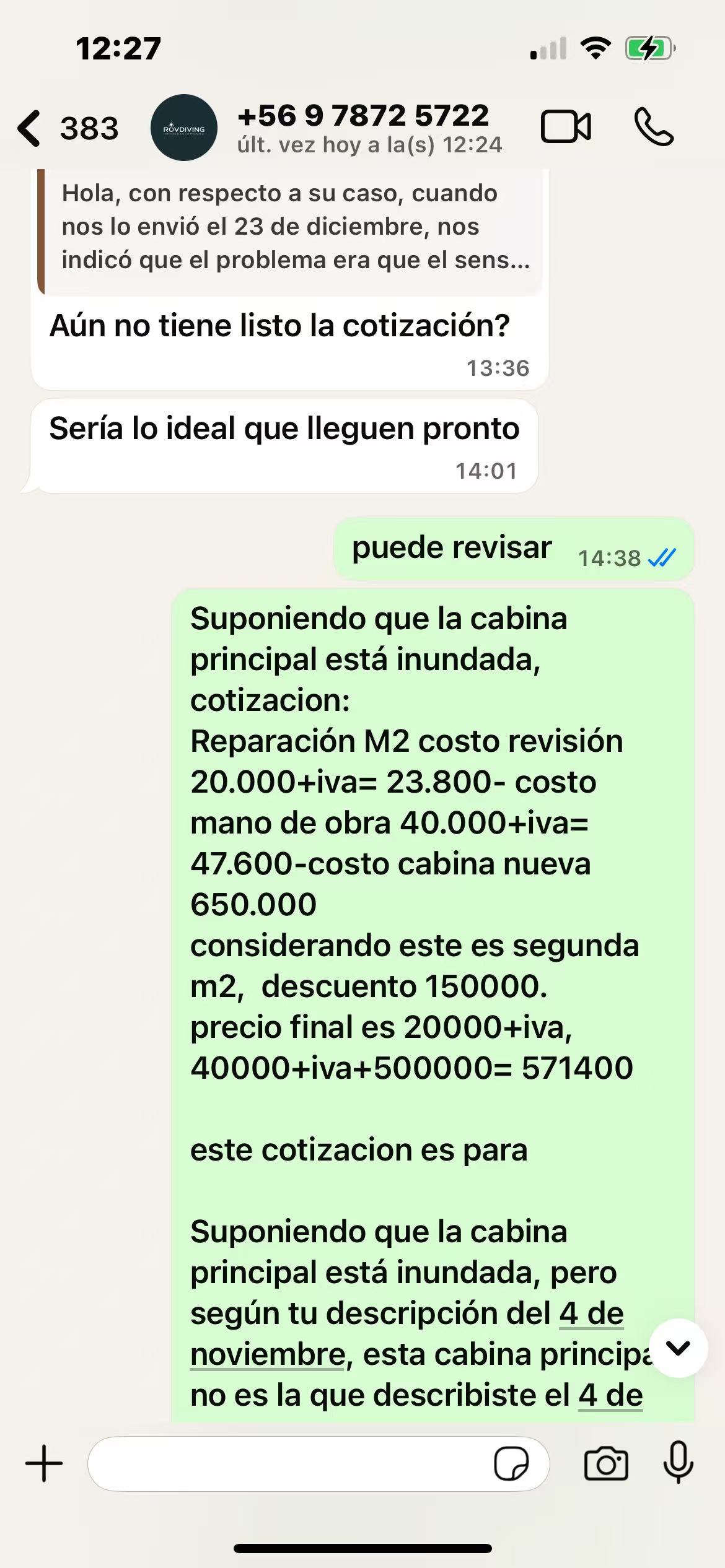Start a video call
The height and width of the screenshot is (1568, 725).
coord(565,127)
